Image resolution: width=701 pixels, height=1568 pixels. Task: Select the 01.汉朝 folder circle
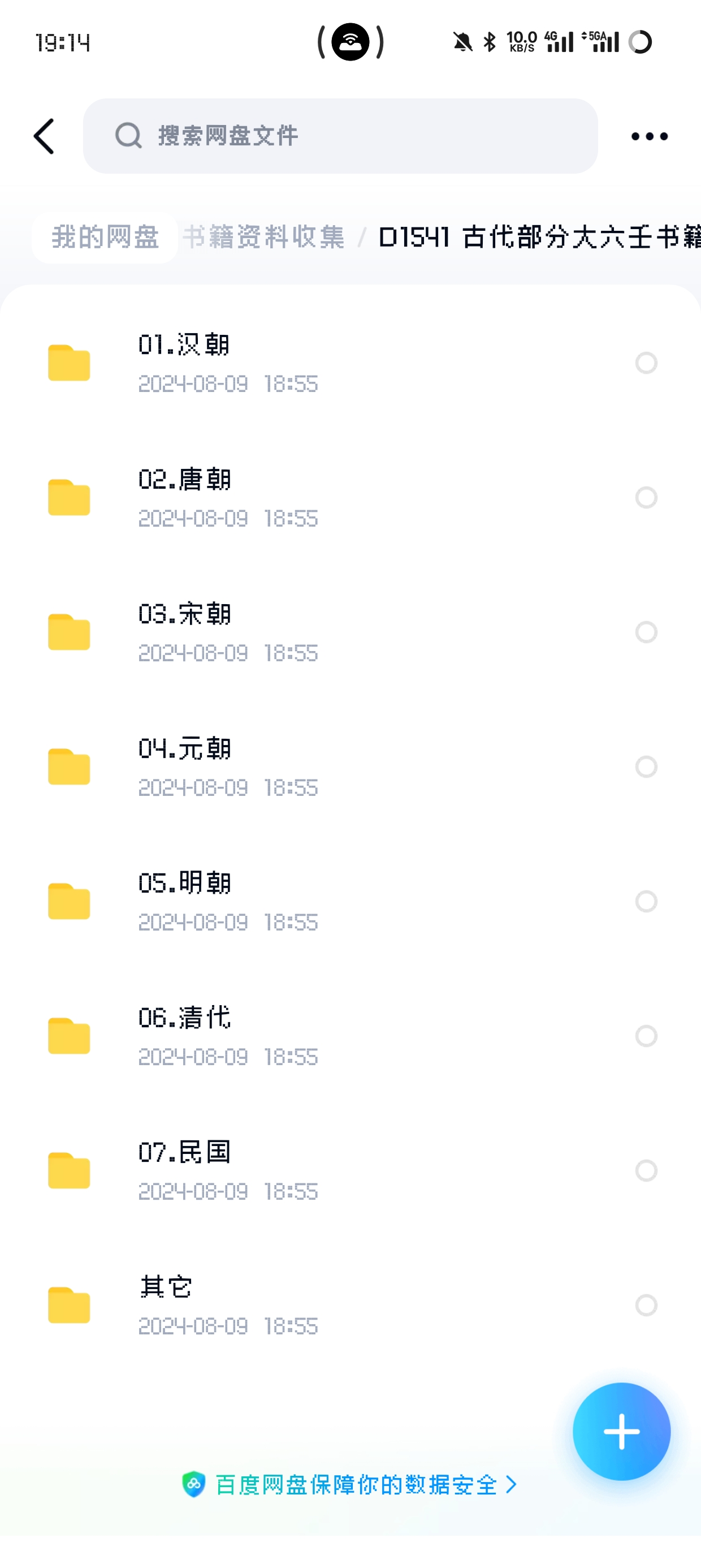point(646,363)
